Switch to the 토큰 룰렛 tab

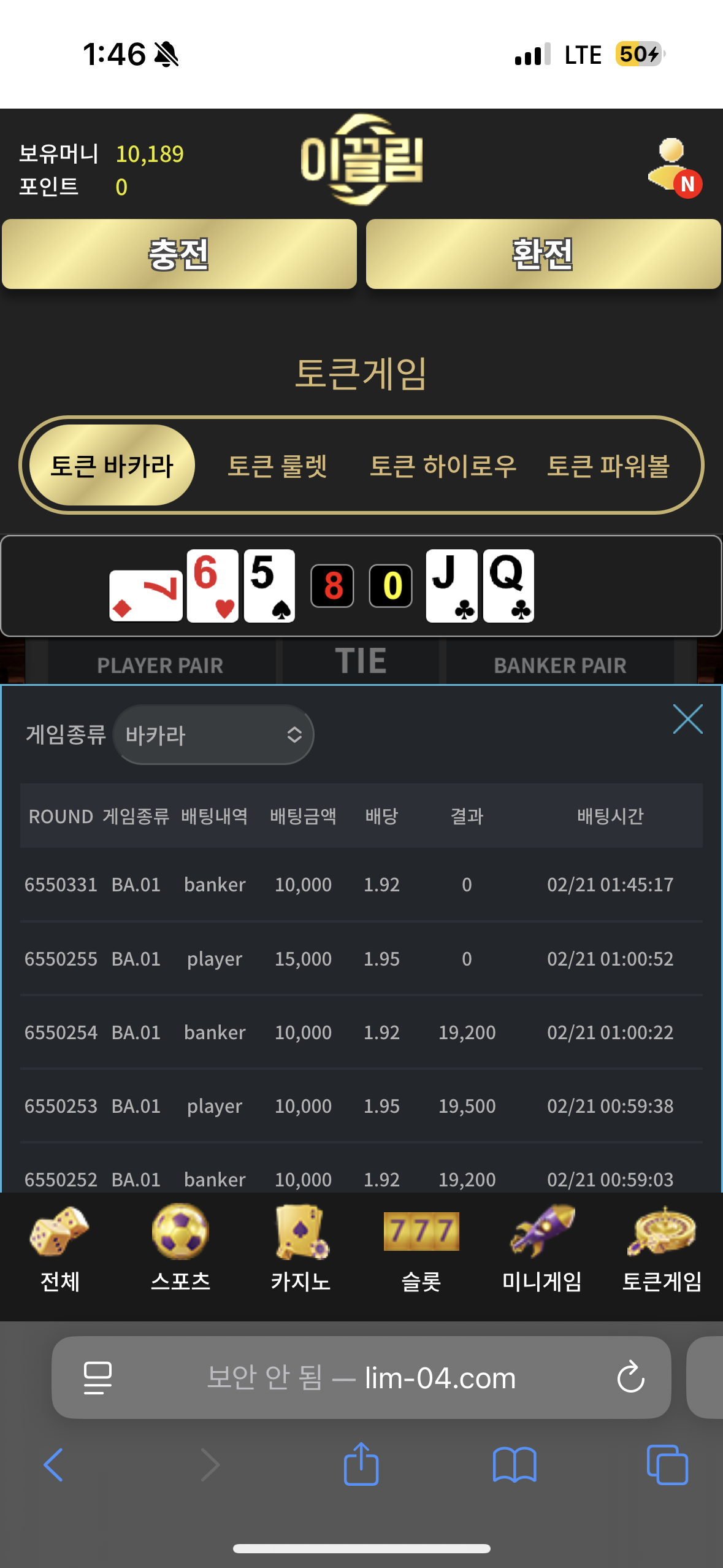pos(277,466)
